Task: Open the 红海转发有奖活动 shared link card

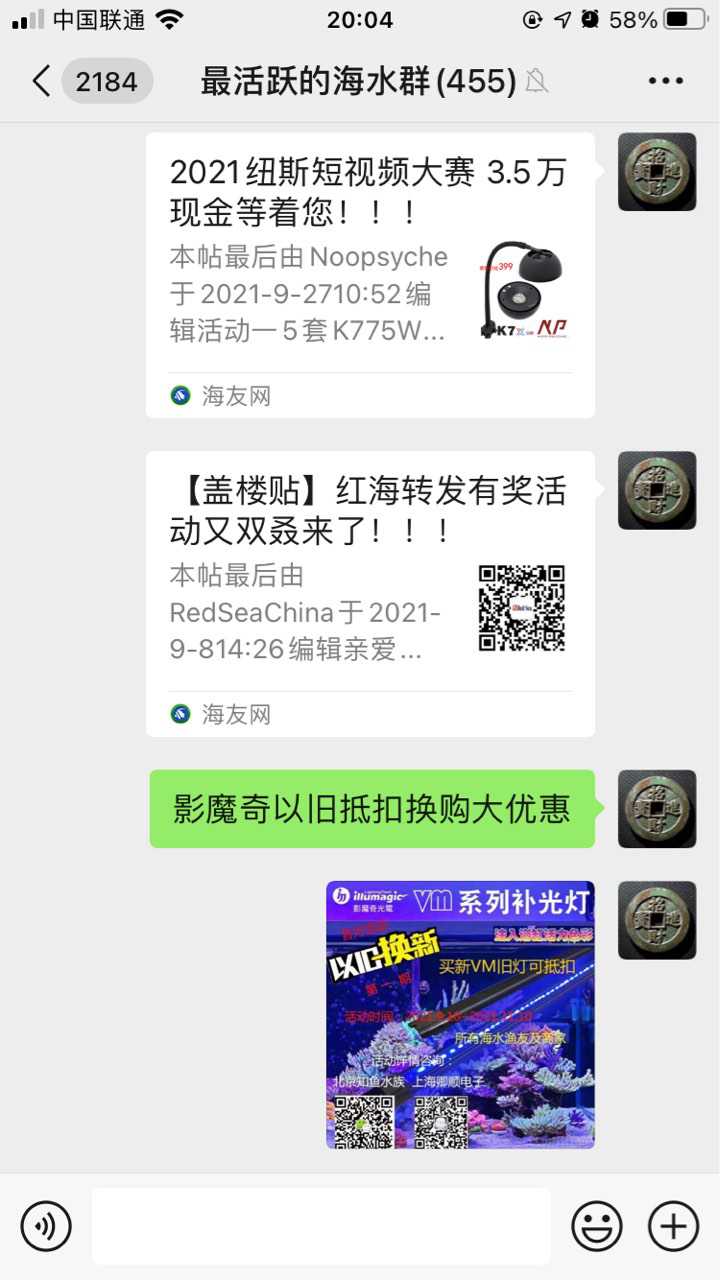Action: click(370, 593)
